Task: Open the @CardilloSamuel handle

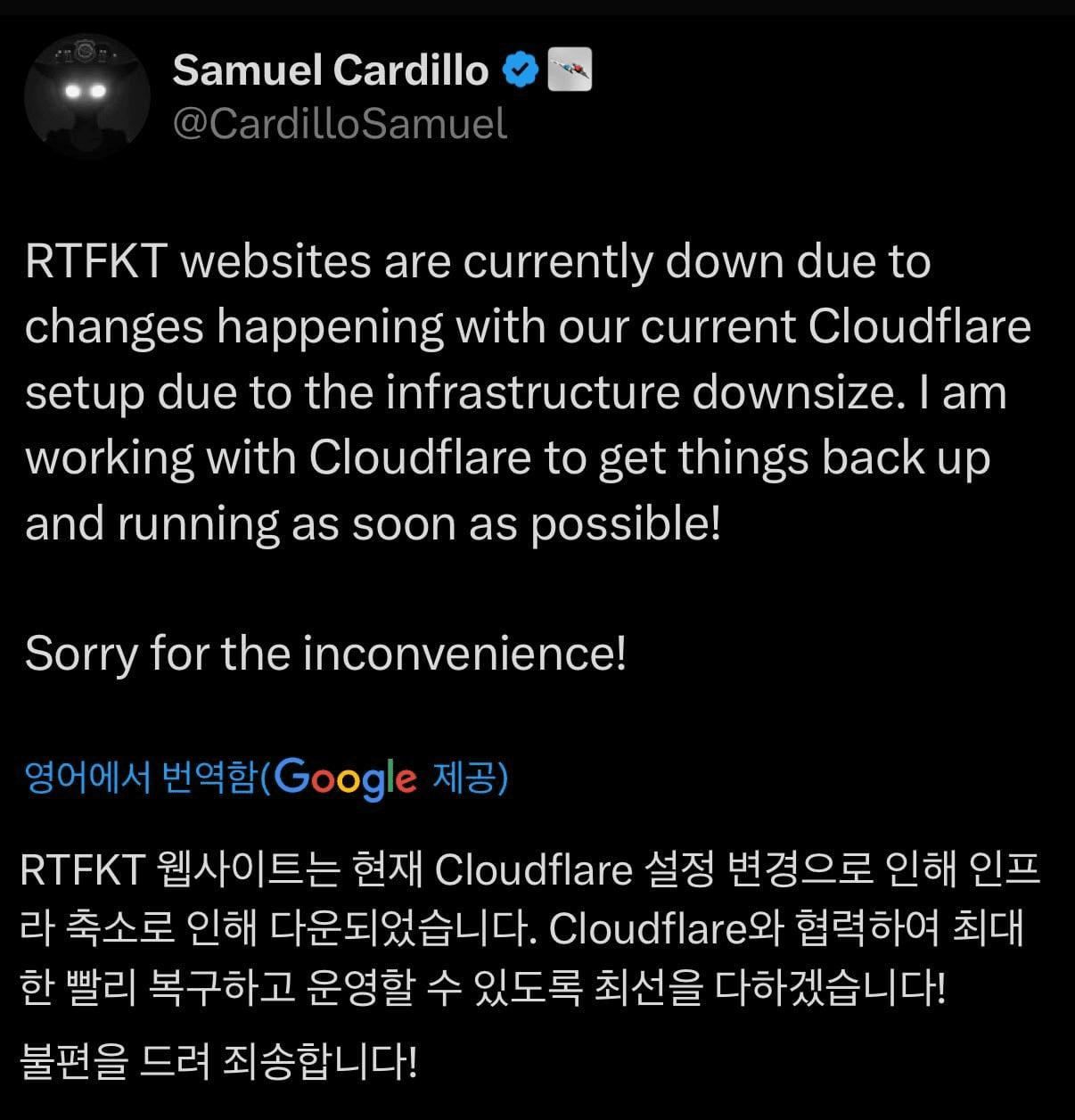Action: click(x=340, y=123)
